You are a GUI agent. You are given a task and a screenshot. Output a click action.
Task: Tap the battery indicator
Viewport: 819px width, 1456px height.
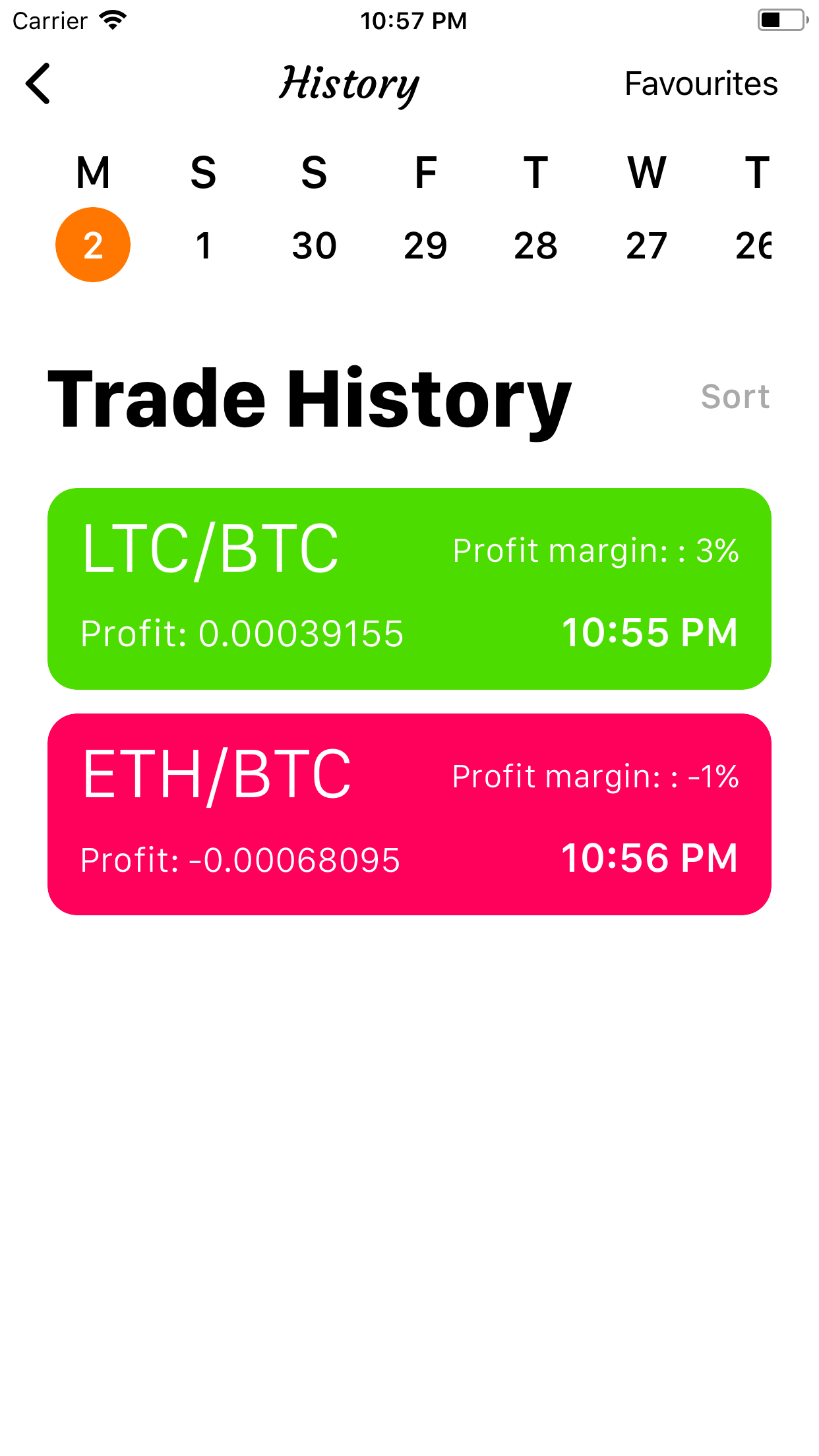click(x=781, y=20)
